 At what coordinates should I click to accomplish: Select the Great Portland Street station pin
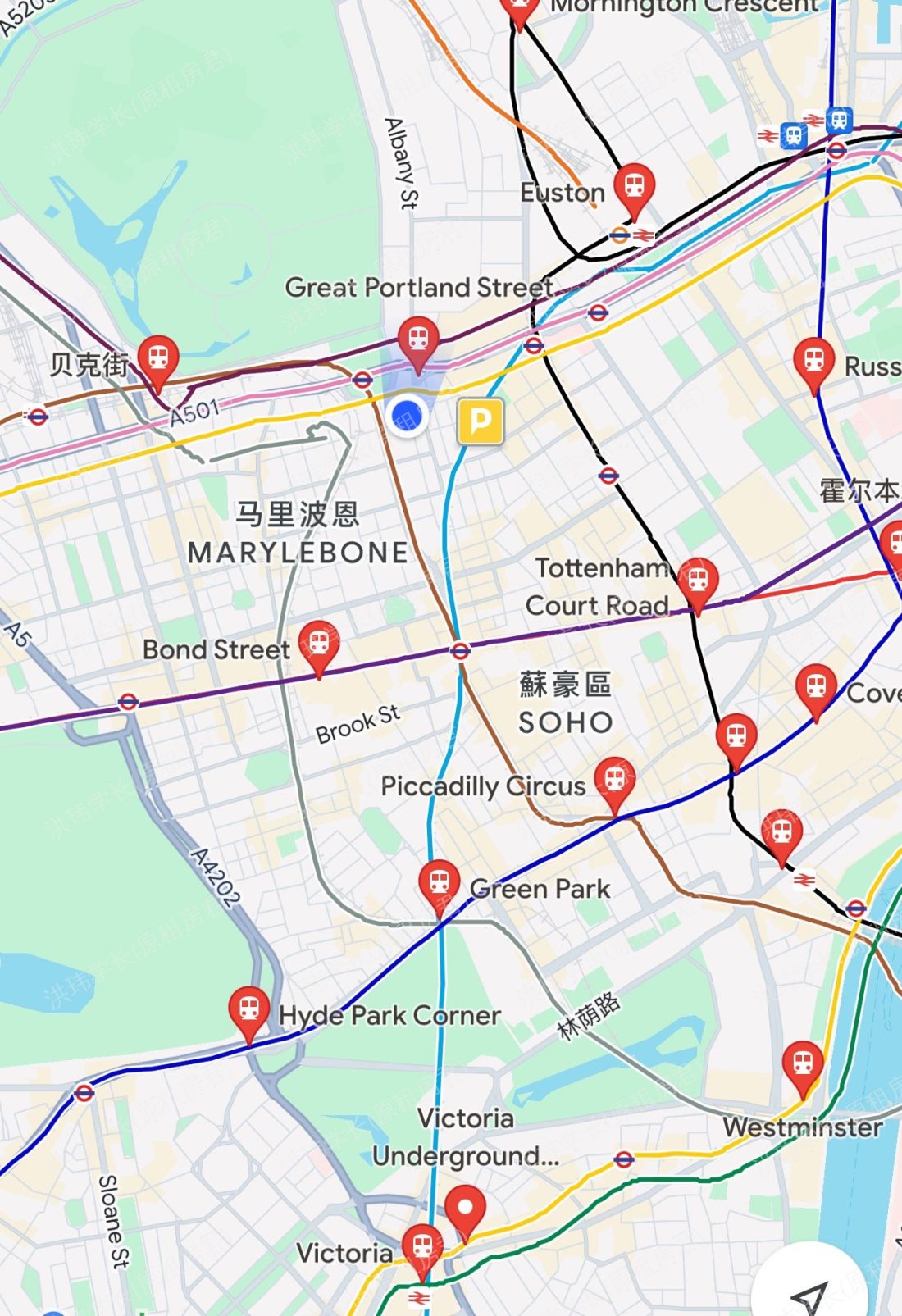click(x=418, y=340)
